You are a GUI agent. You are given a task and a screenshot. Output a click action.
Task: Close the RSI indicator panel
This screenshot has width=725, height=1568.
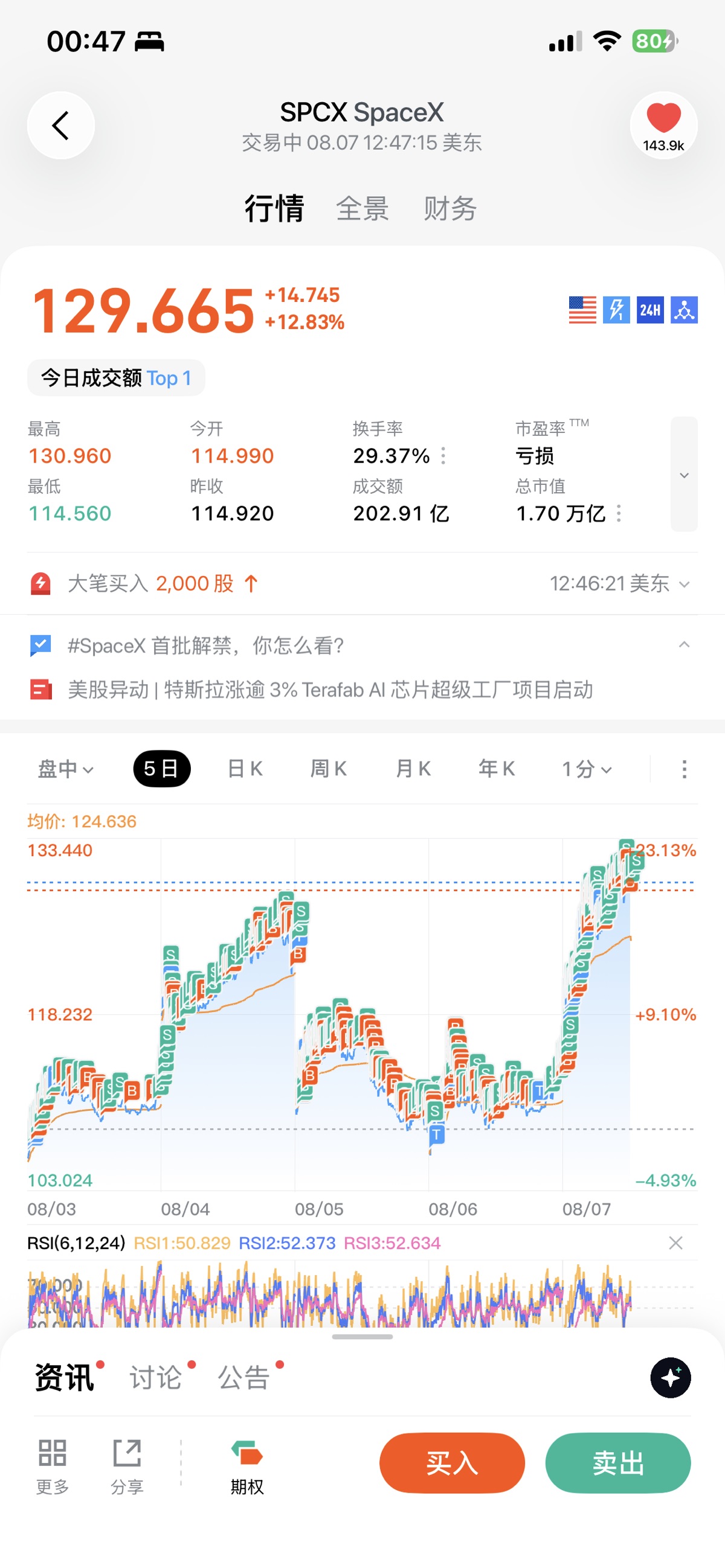675,1243
